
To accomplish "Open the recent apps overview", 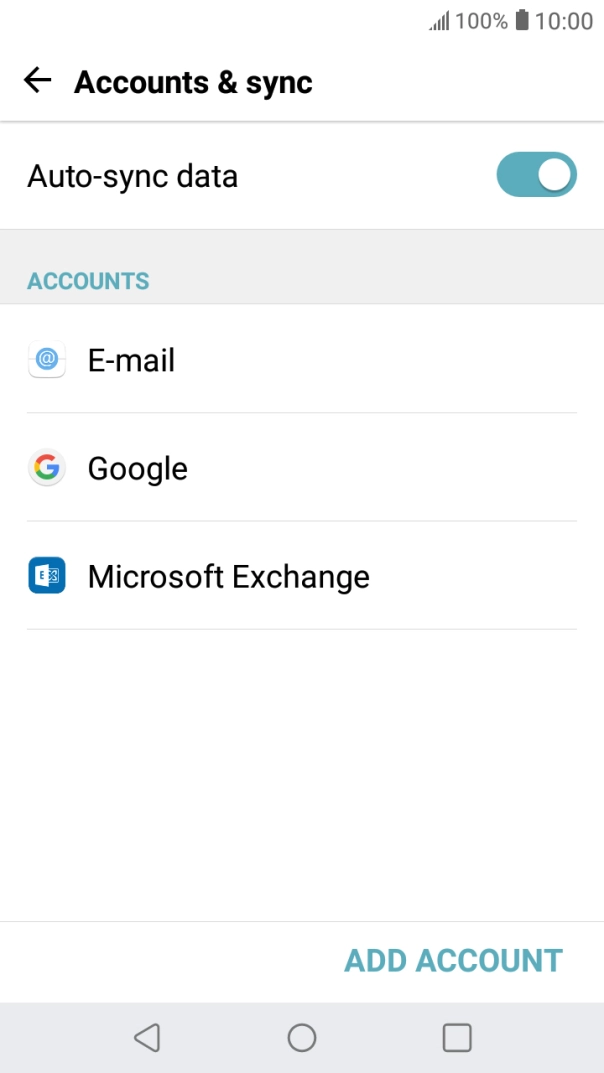I will coord(457,1037).
